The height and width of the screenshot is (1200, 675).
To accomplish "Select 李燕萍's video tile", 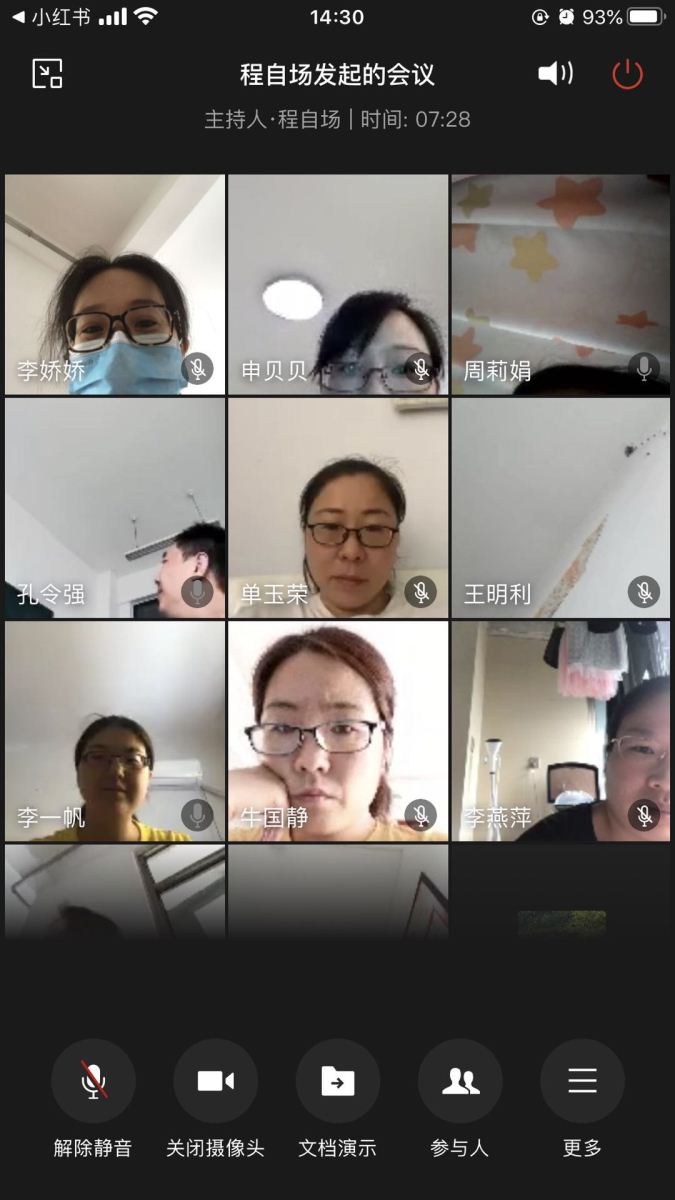I will coord(560,731).
